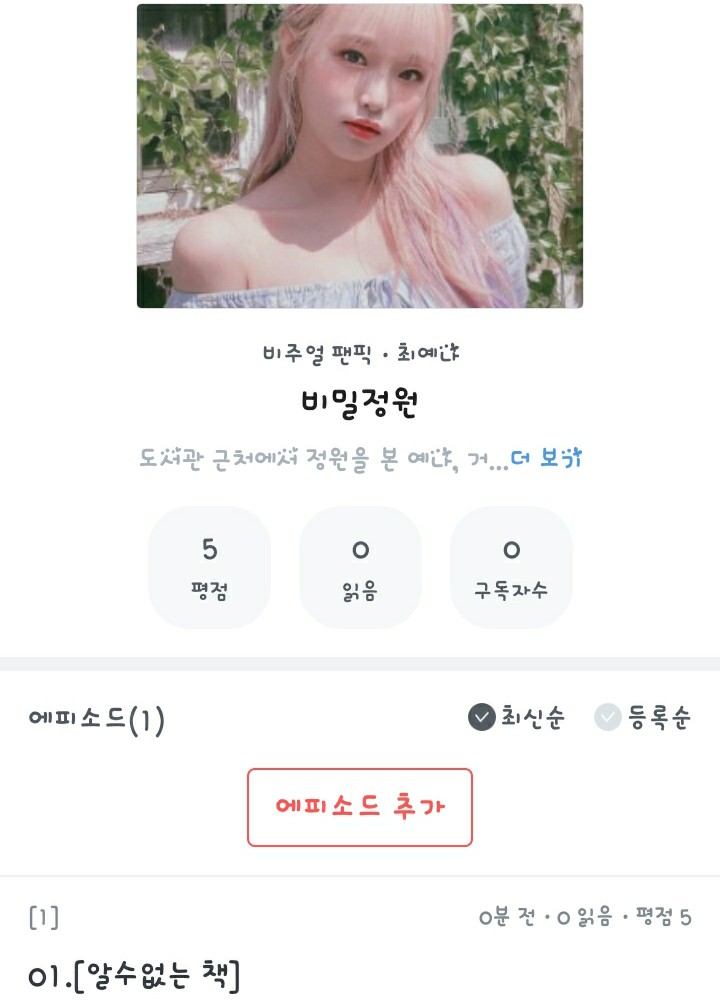Tap the 에피소드 추가 button
This screenshot has width=720, height=1008.
(x=360, y=807)
